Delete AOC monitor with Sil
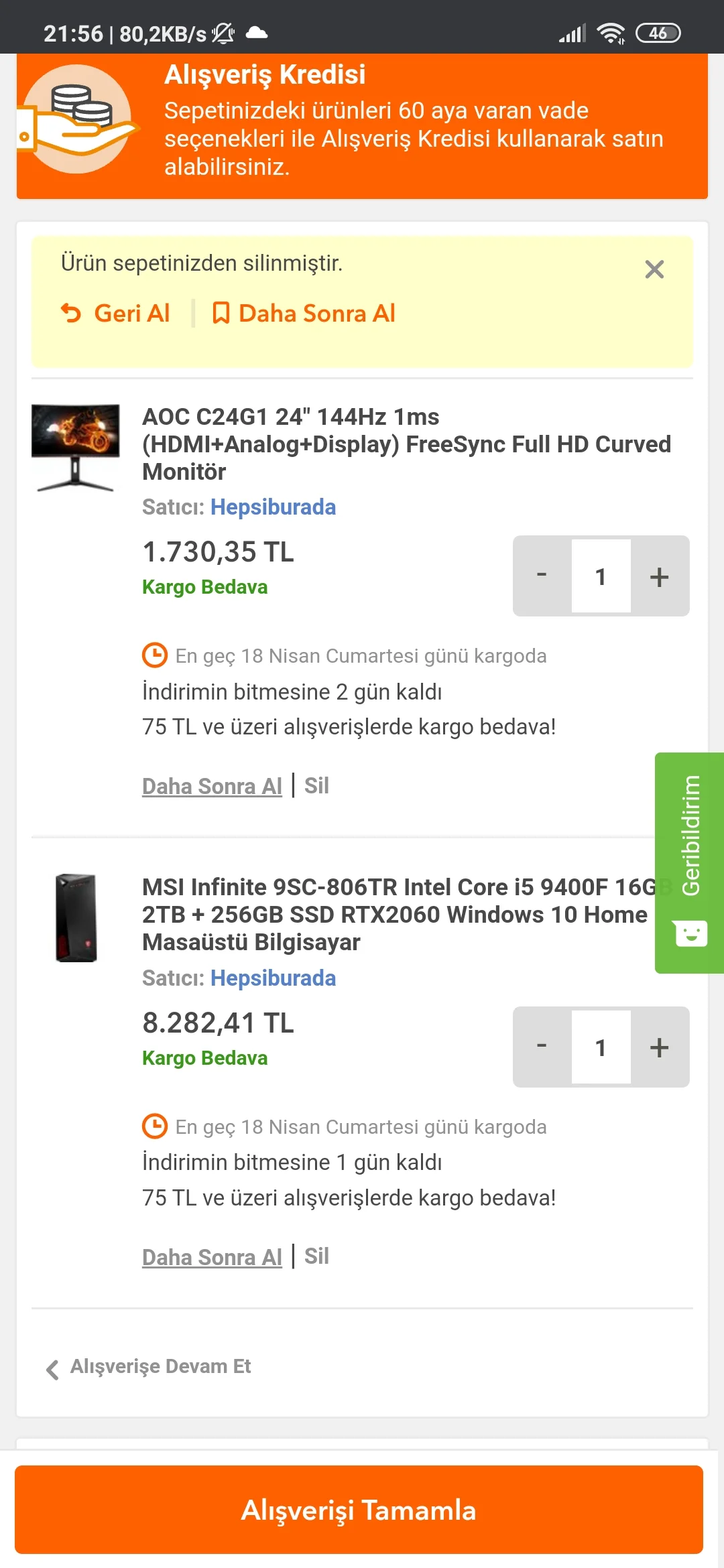The width and height of the screenshot is (724, 1568). [316, 786]
